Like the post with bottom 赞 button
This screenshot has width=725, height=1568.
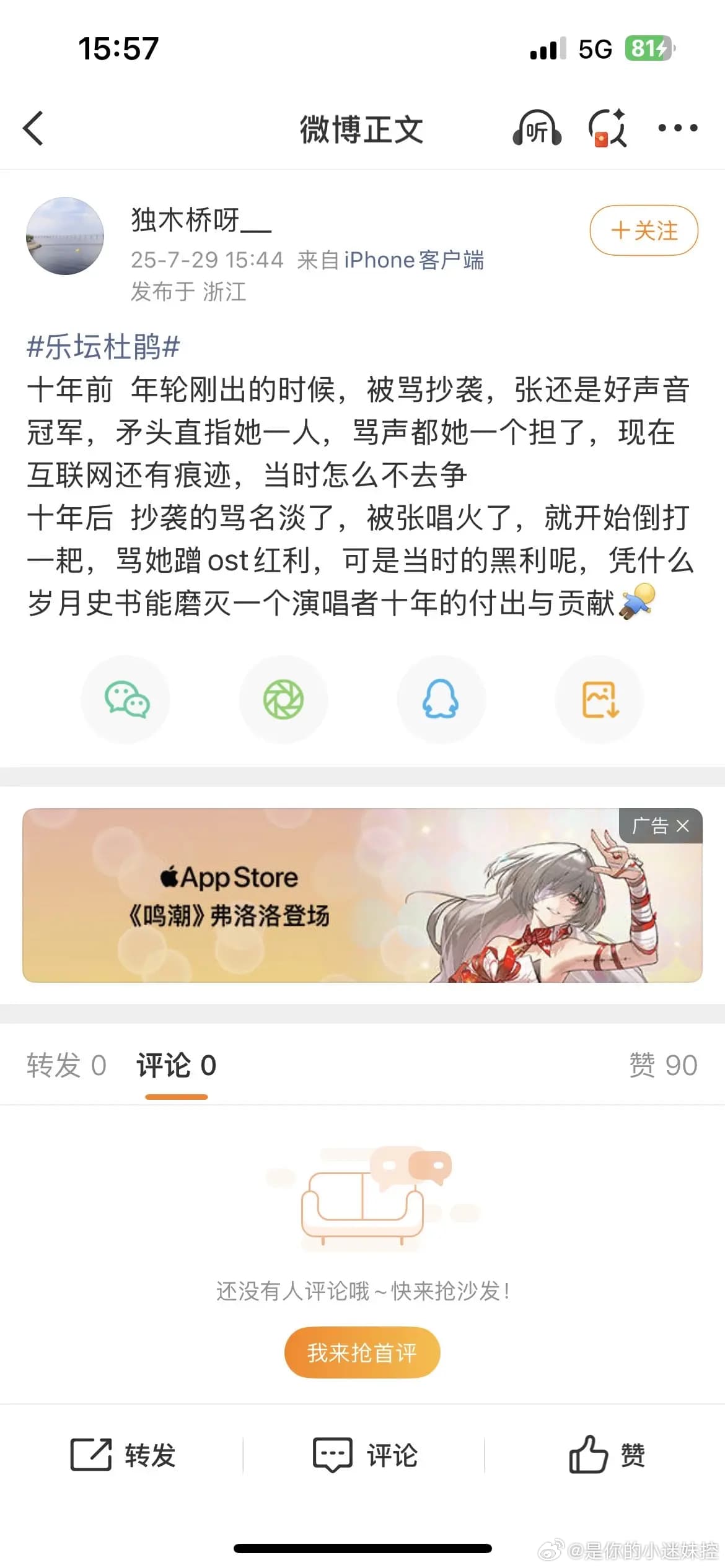coord(607,1455)
